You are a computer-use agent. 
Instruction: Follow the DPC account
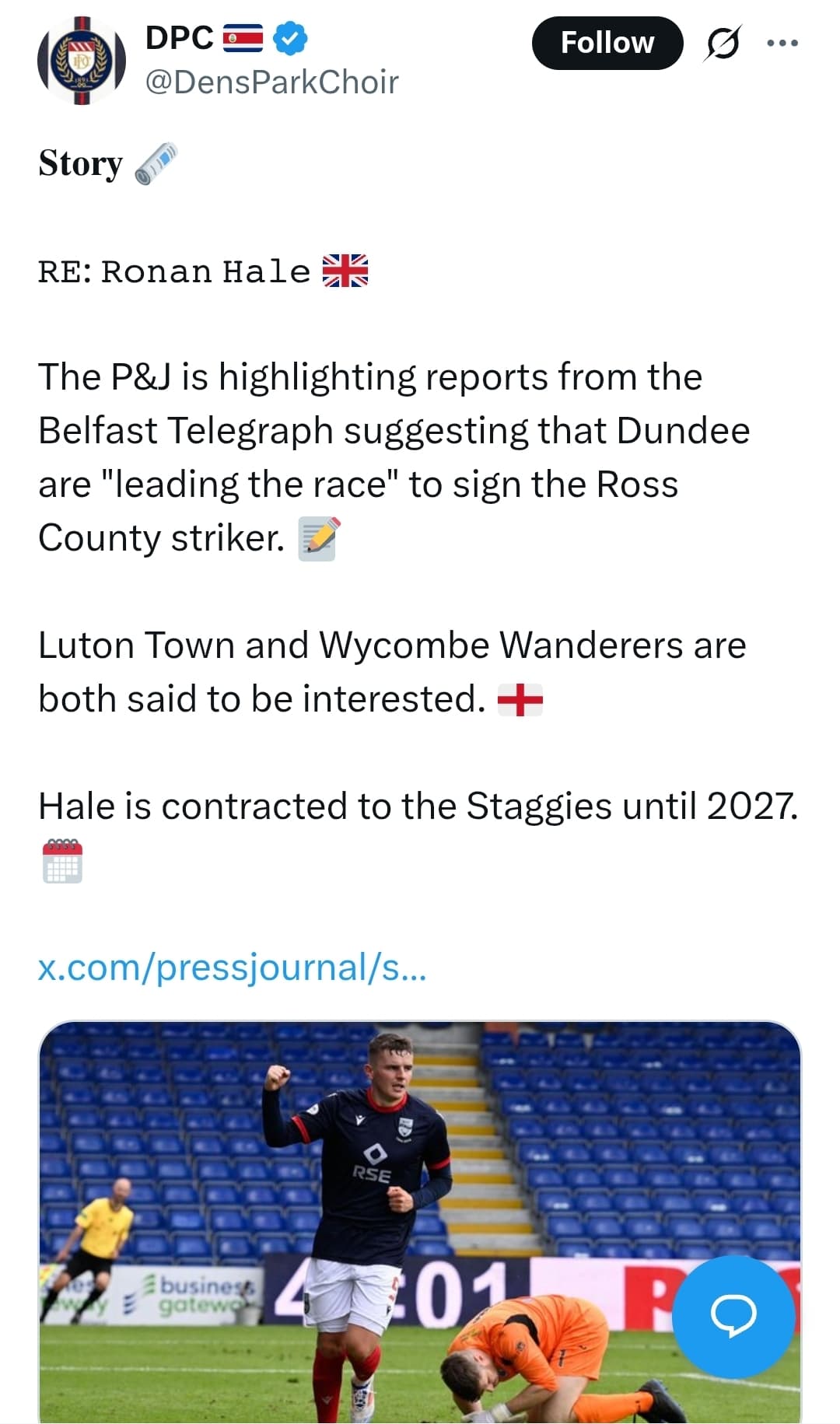pos(607,43)
